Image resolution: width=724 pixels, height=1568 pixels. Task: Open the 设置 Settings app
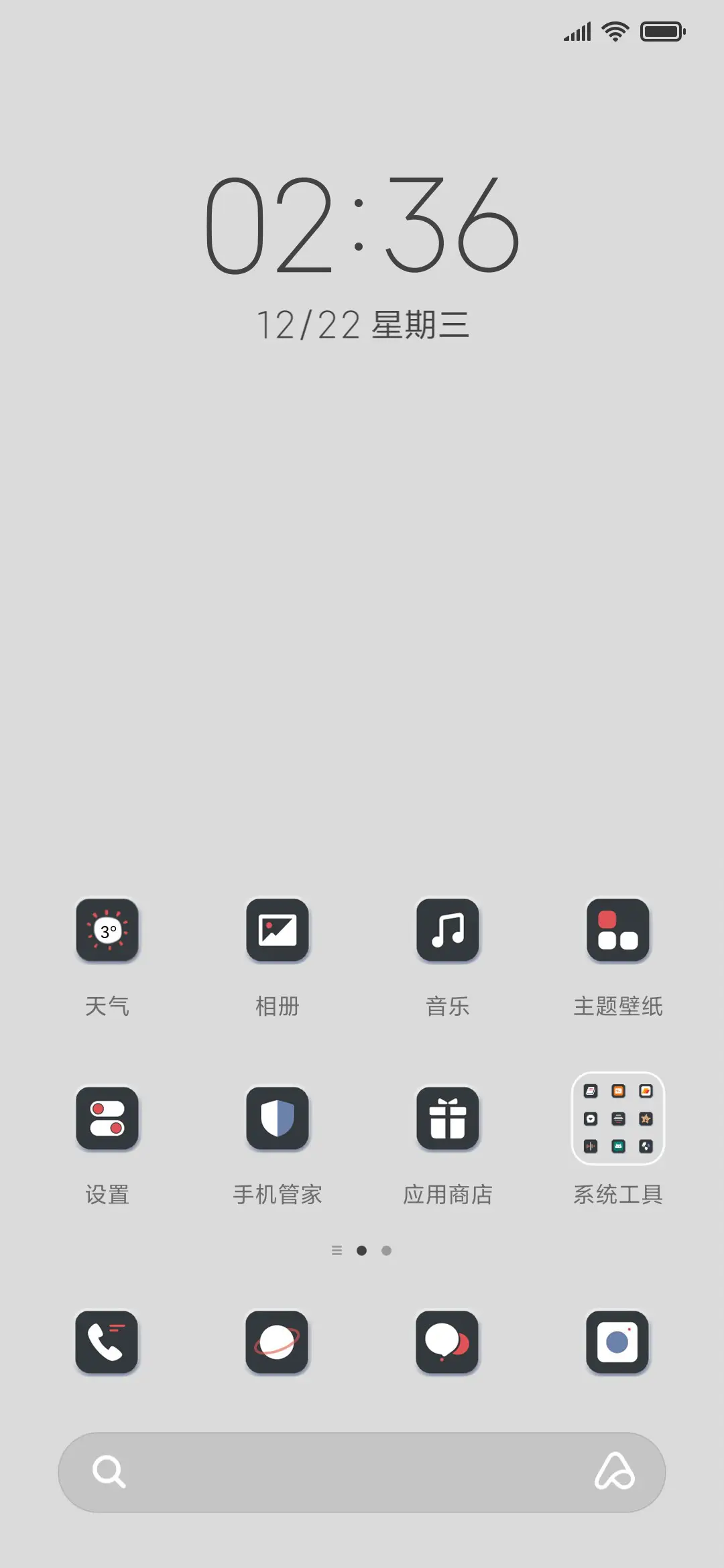coord(107,1119)
